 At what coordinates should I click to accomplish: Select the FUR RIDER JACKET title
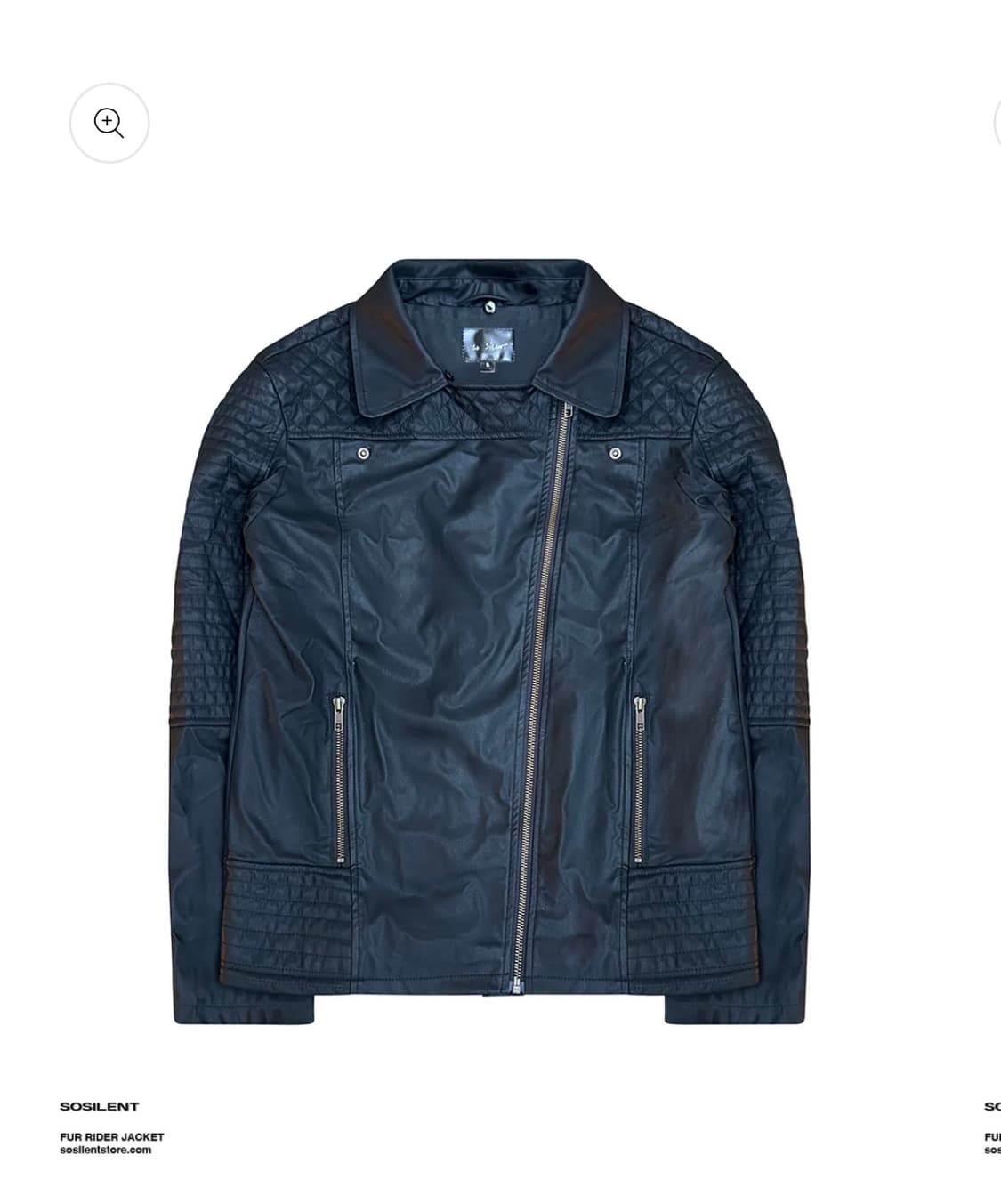point(112,1135)
